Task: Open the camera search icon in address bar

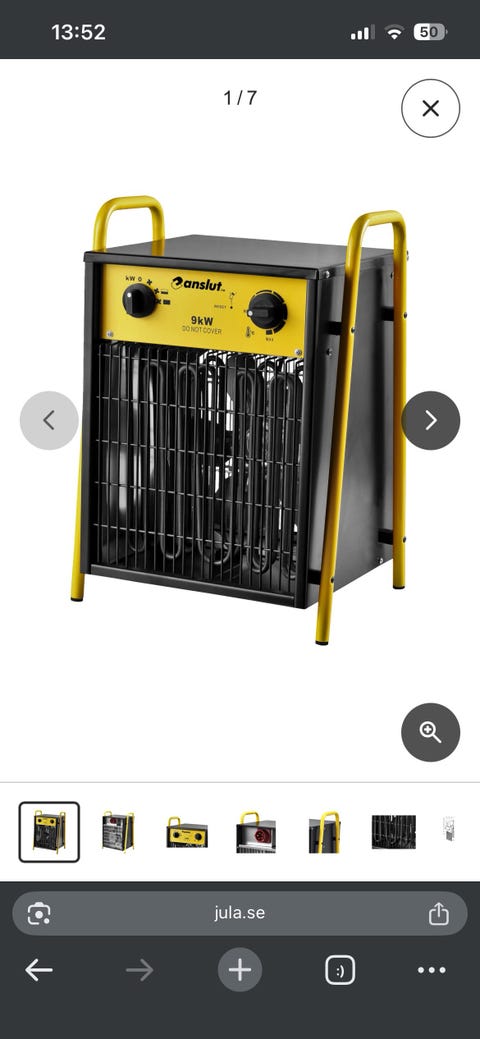Action: [x=39, y=914]
